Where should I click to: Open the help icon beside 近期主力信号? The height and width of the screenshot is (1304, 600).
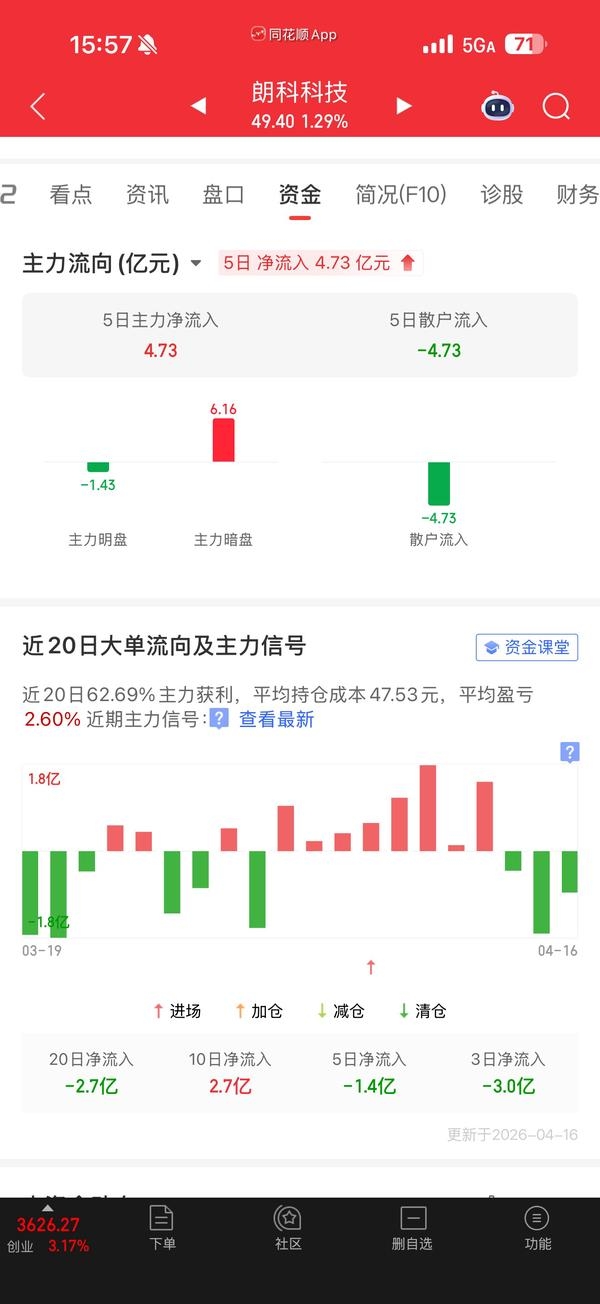coord(220,719)
